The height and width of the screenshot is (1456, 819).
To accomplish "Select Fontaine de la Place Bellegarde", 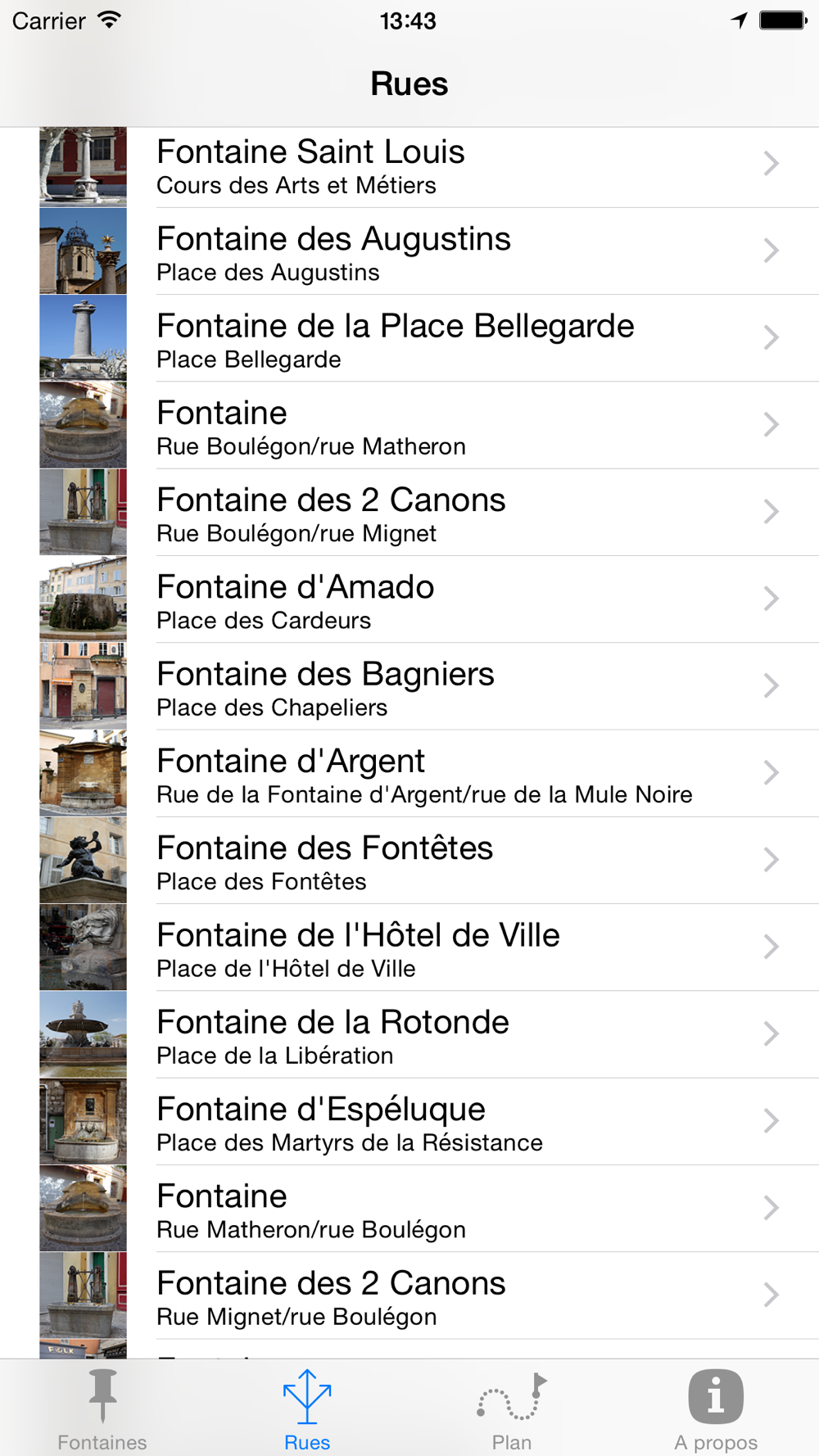I will (x=409, y=338).
